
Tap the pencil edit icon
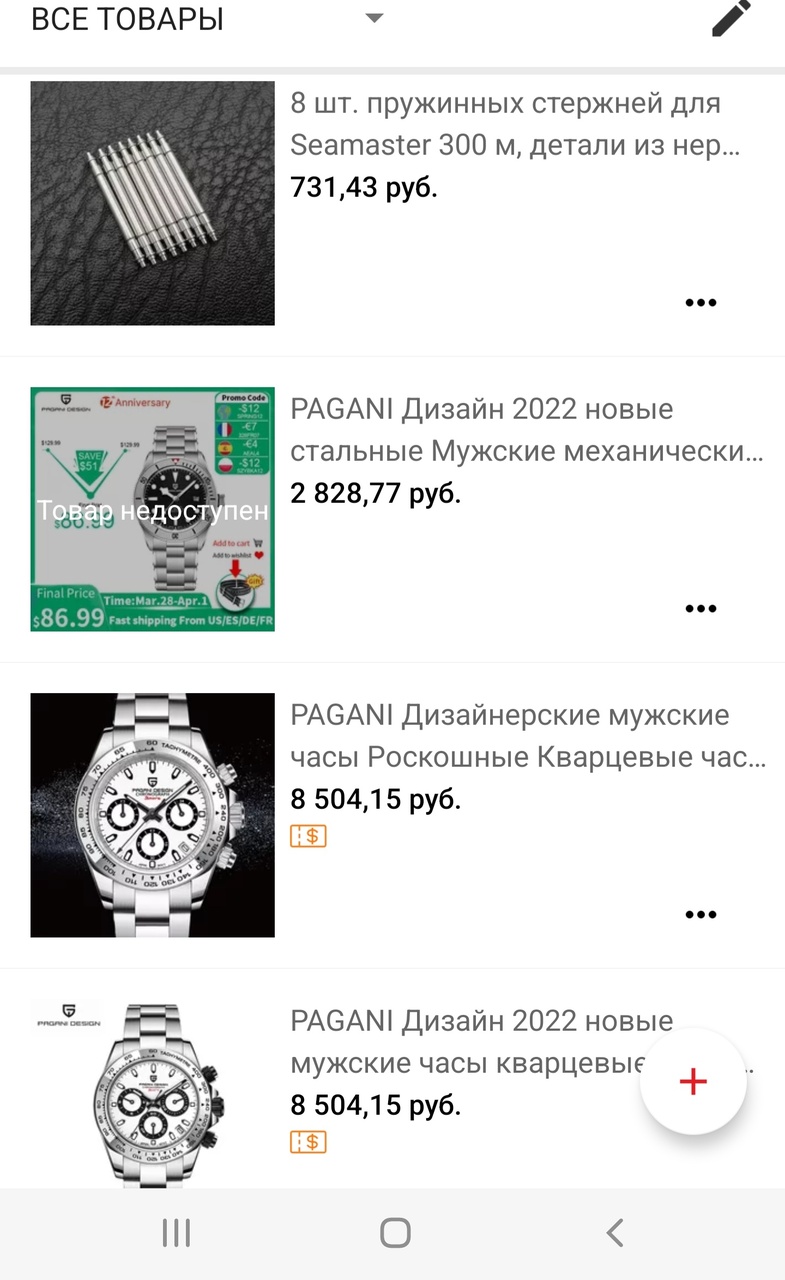731,18
